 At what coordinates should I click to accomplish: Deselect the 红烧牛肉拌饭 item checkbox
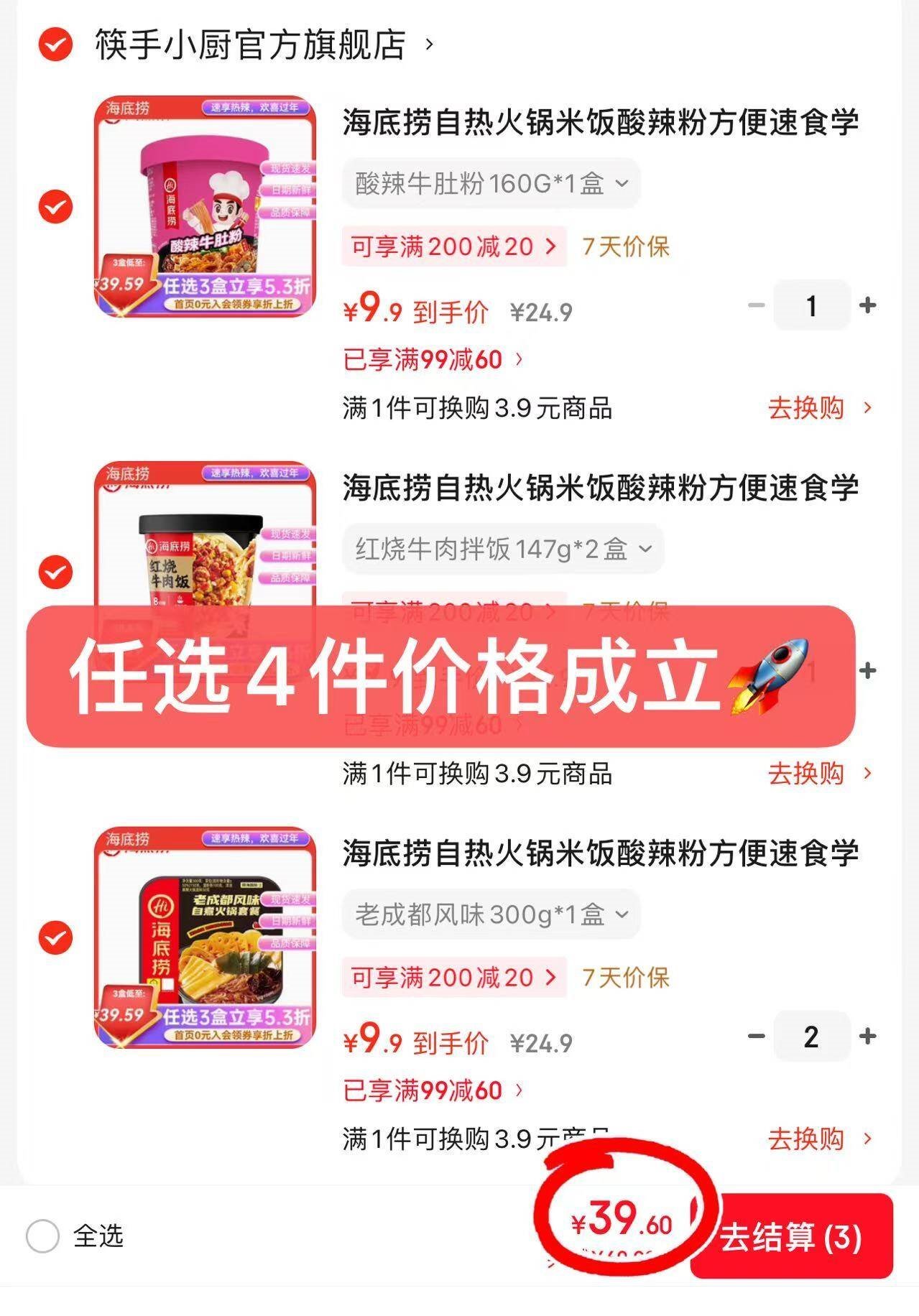55,573
